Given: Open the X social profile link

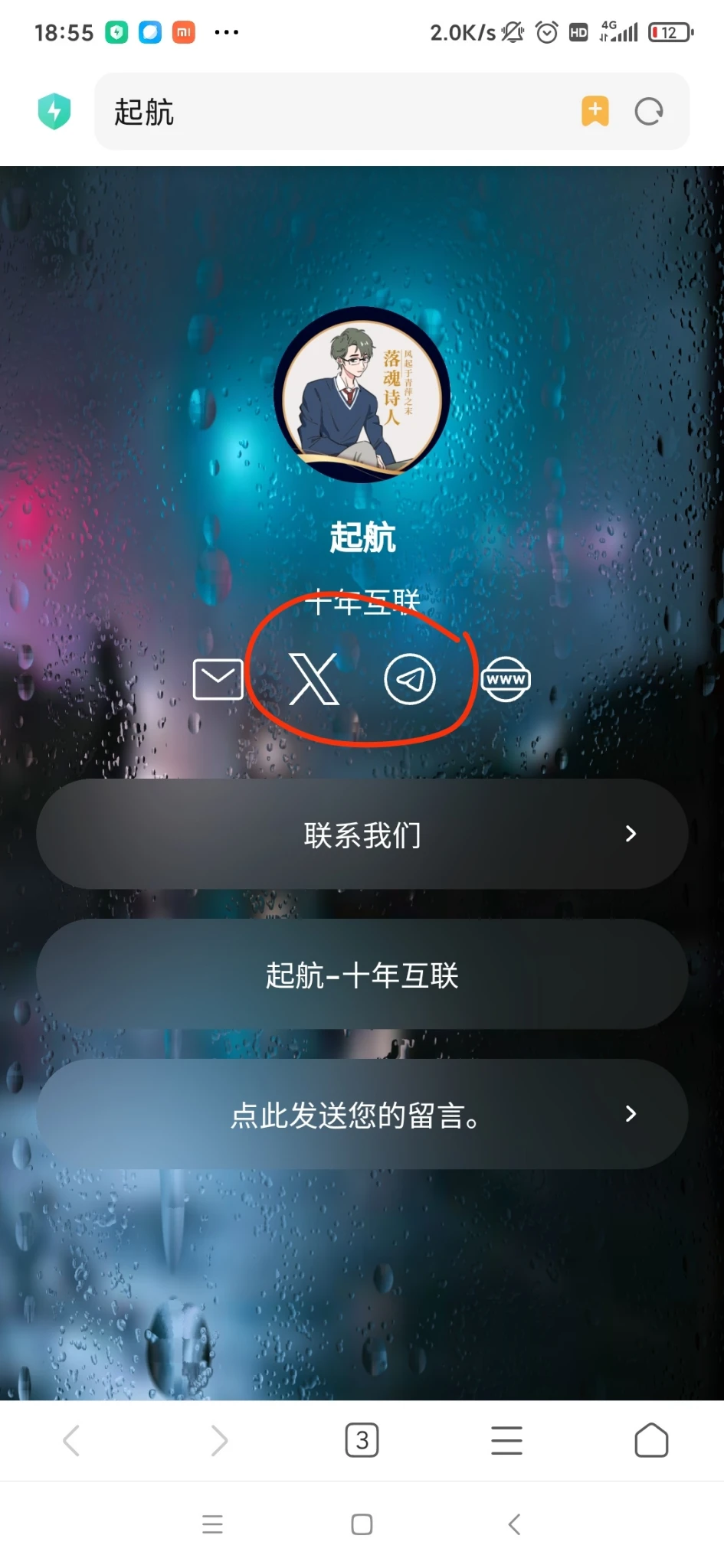Looking at the screenshot, I should [313, 679].
